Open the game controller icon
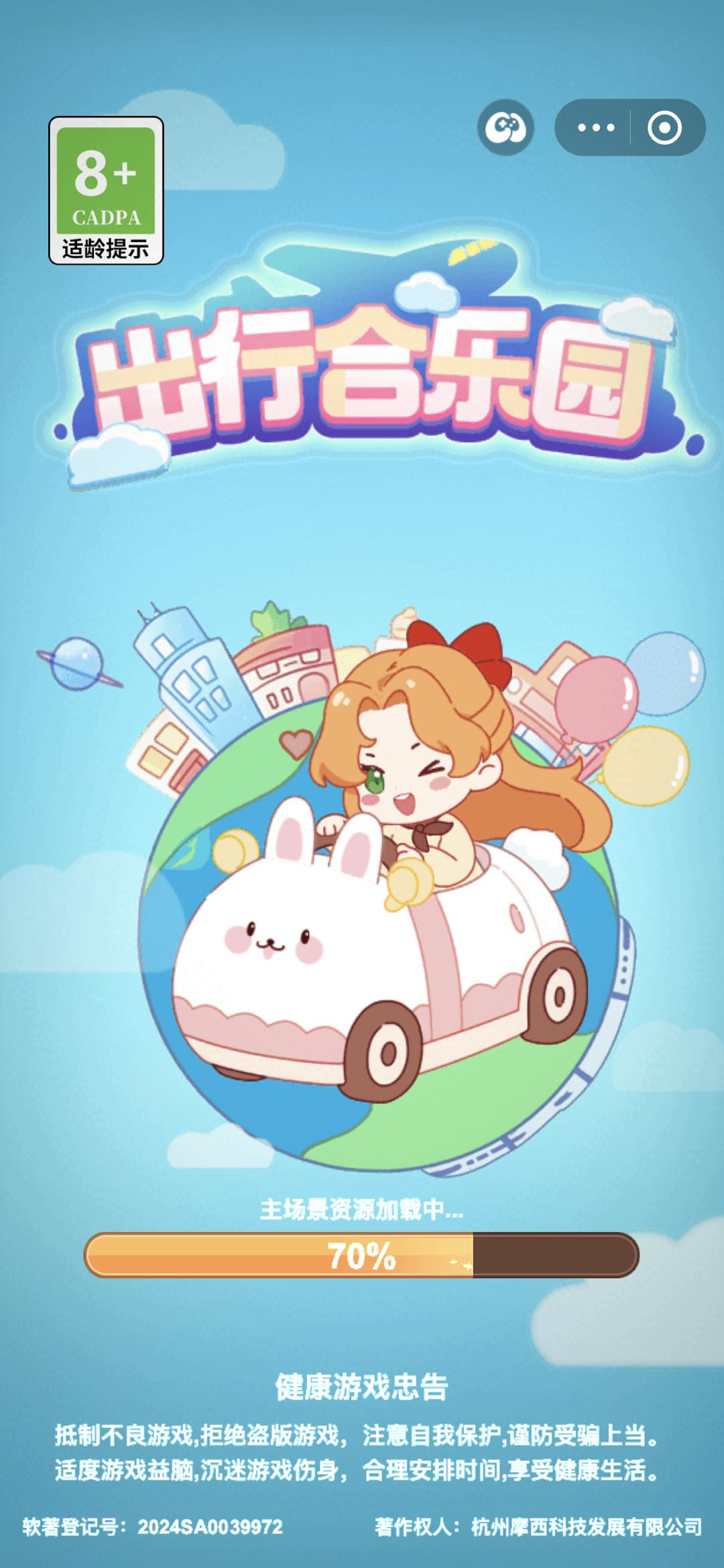724x1568 pixels. pos(505,127)
